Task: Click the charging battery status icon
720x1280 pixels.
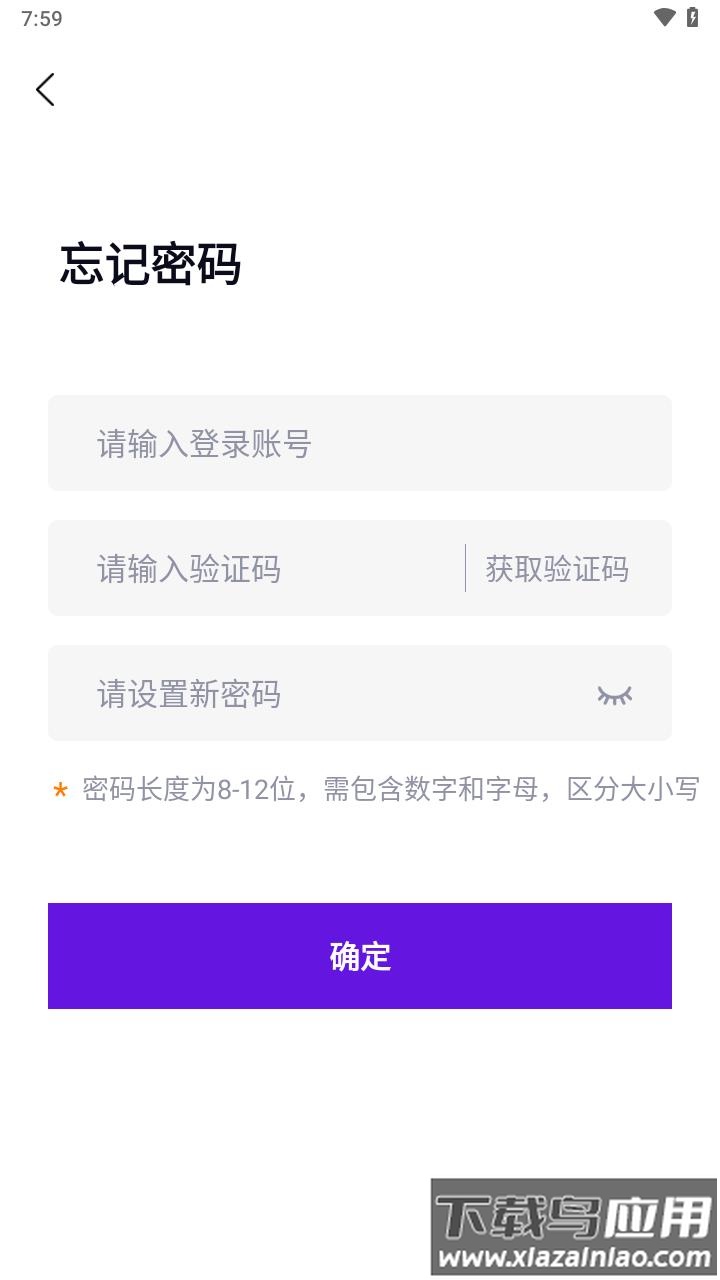Action: (x=692, y=17)
